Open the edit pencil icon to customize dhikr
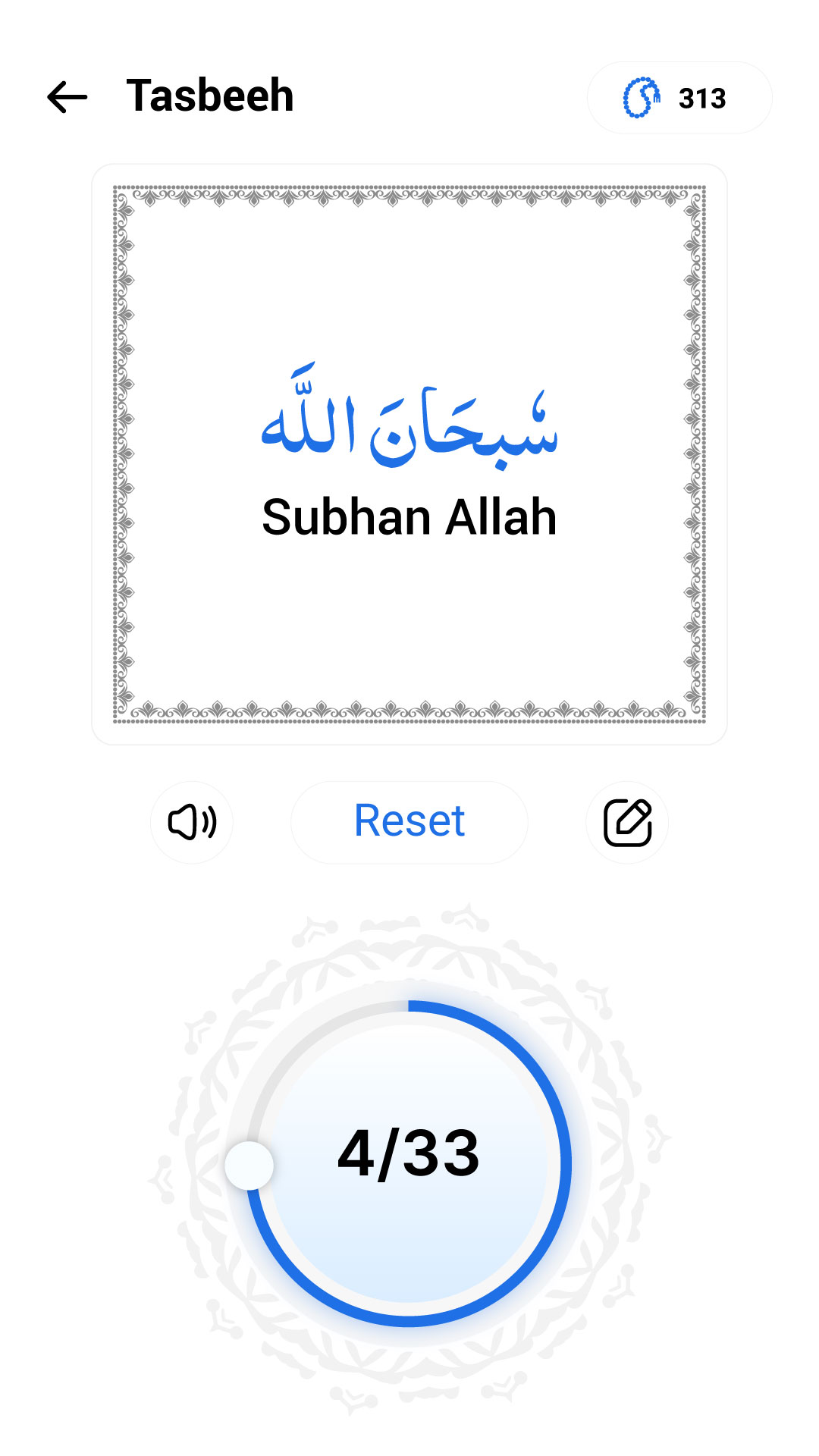Image resolution: width=819 pixels, height=1456 pixels. 628,823
